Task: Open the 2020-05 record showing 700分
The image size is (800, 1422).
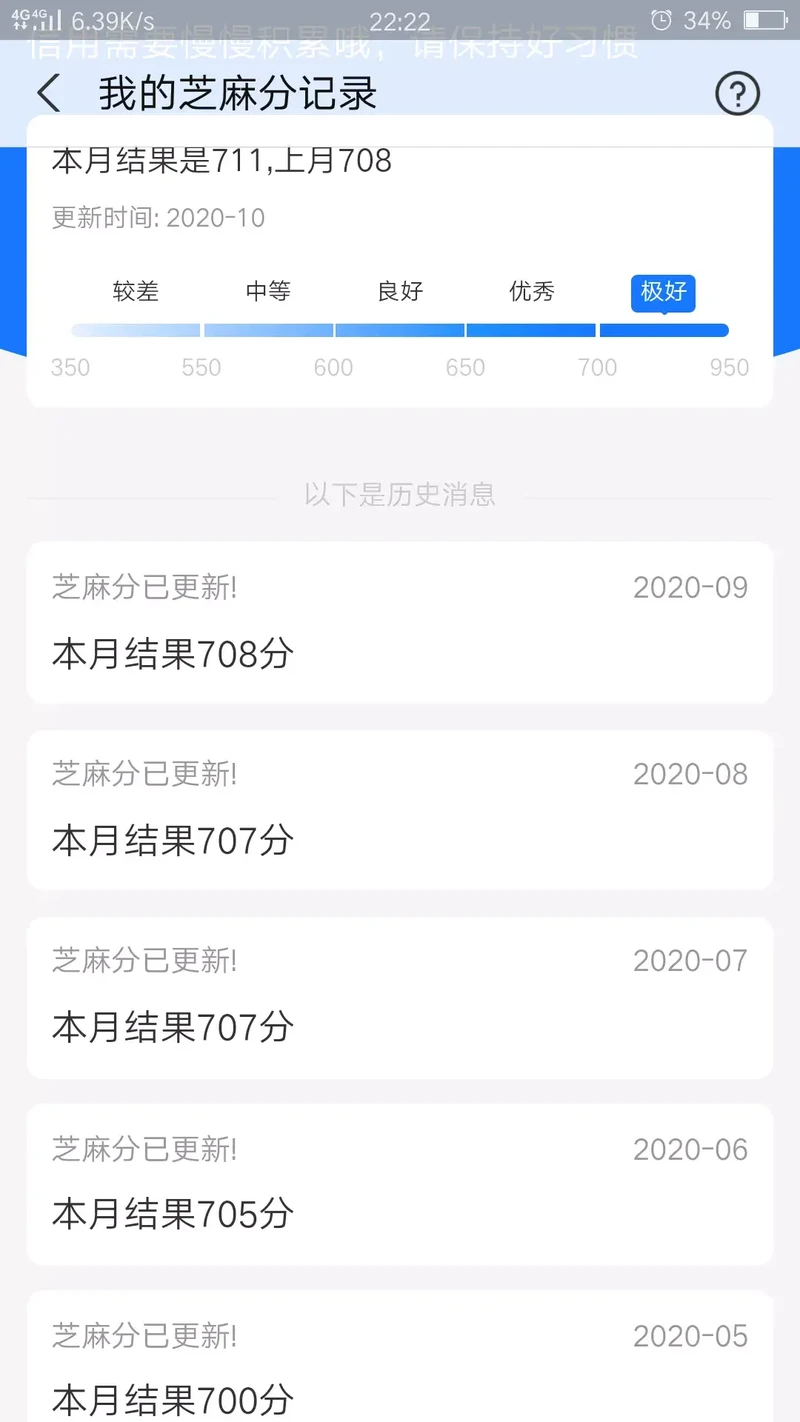Action: (400, 1356)
